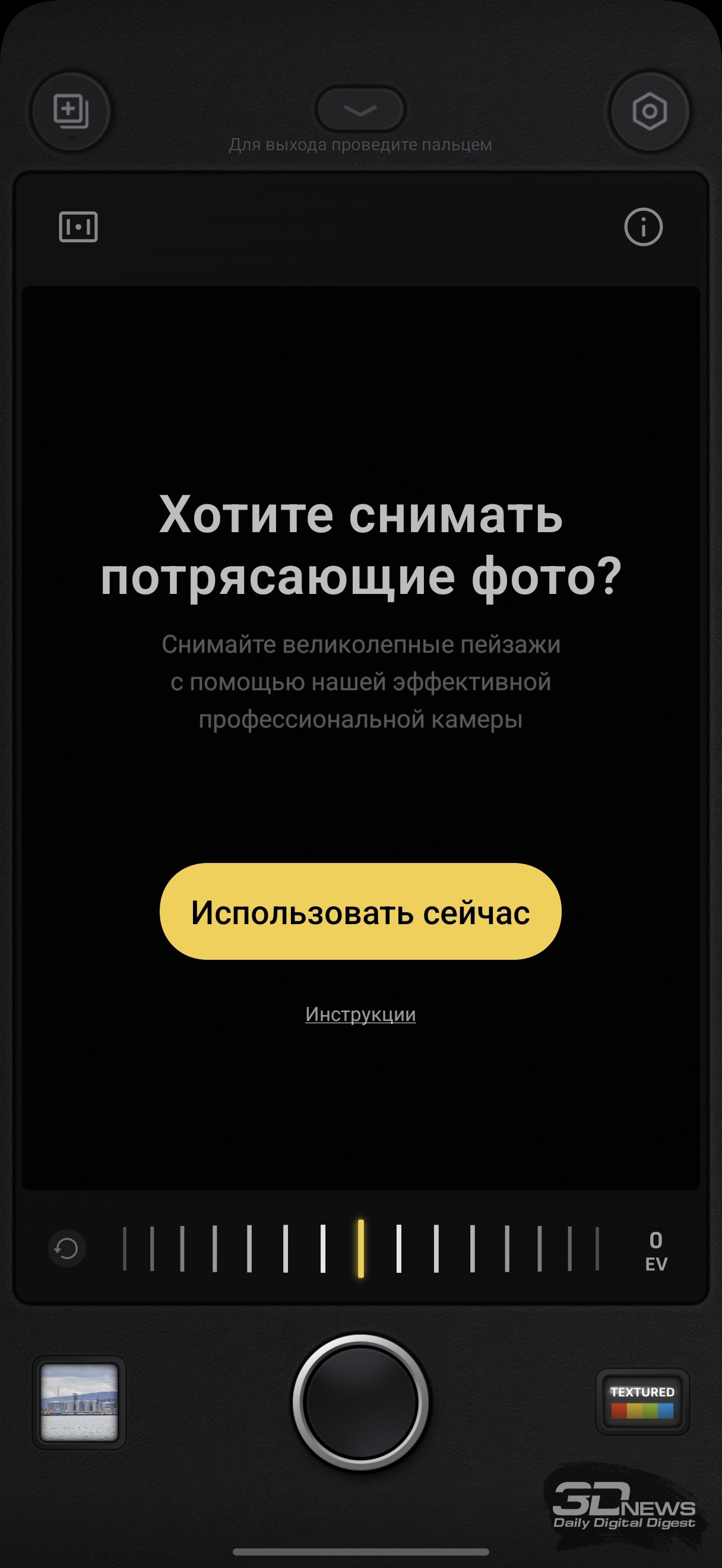The image size is (722, 1568).
Task: Open the TEXTURED filter selector
Action: (x=642, y=1402)
